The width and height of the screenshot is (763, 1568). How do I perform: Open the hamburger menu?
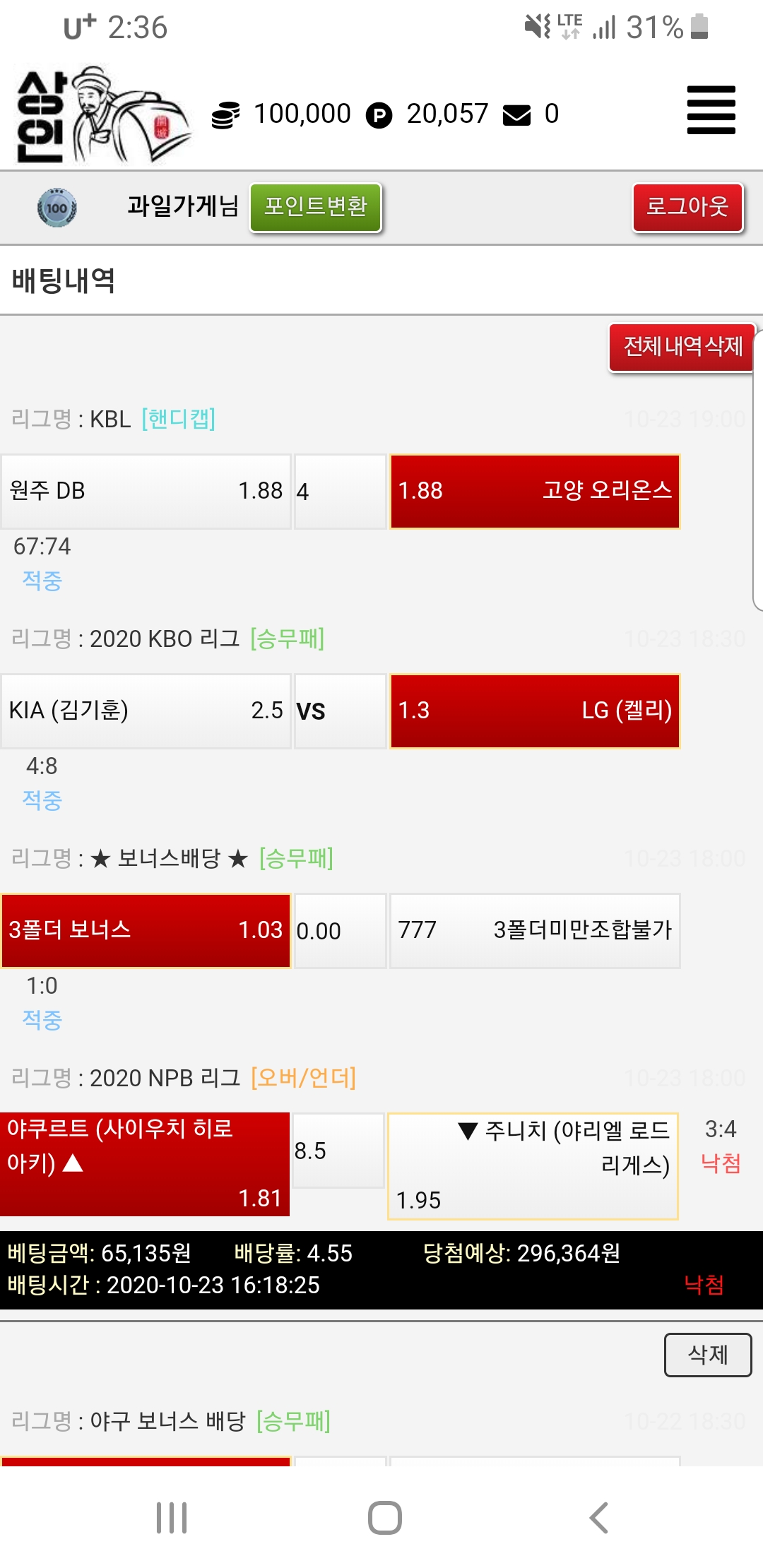[x=711, y=110]
